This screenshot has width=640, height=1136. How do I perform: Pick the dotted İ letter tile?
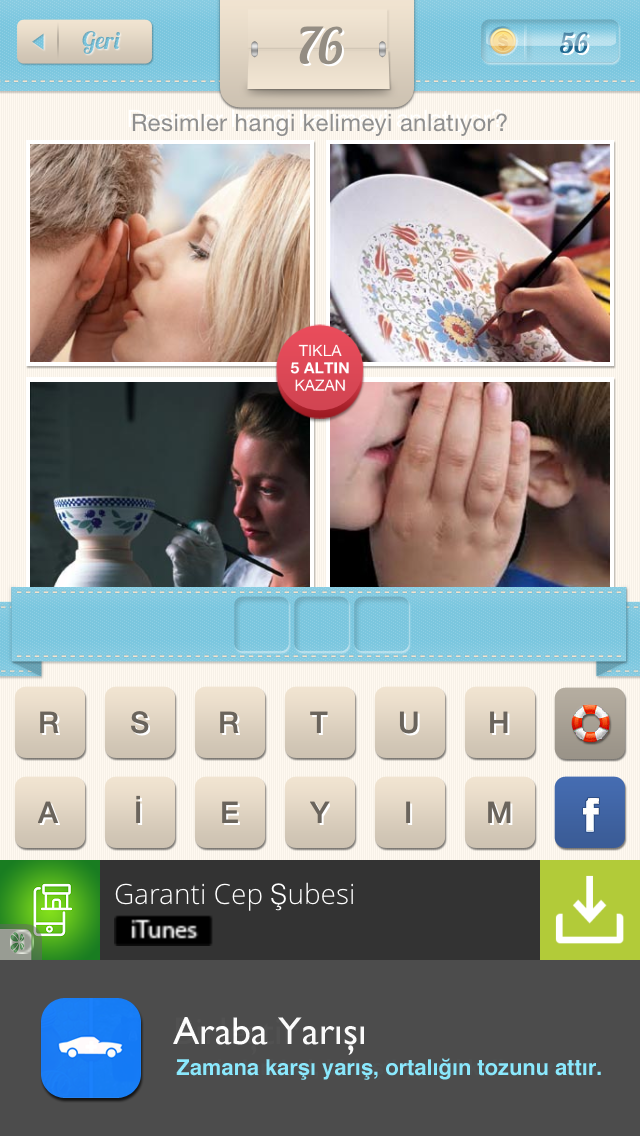click(140, 813)
